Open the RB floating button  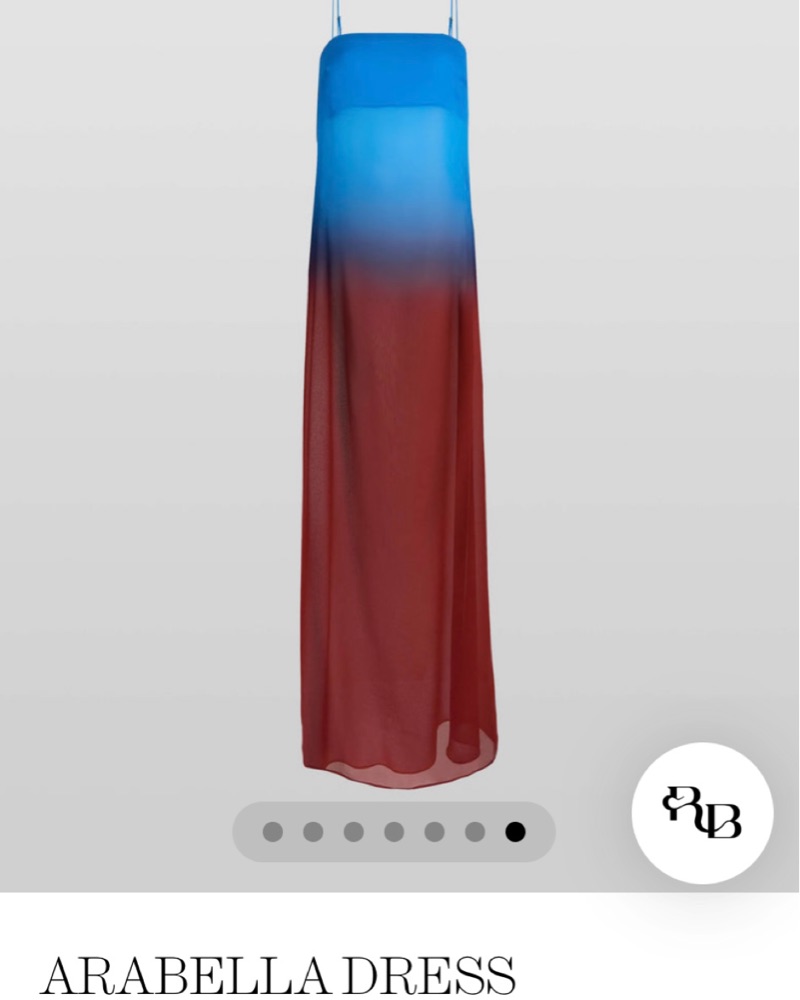[x=702, y=813]
